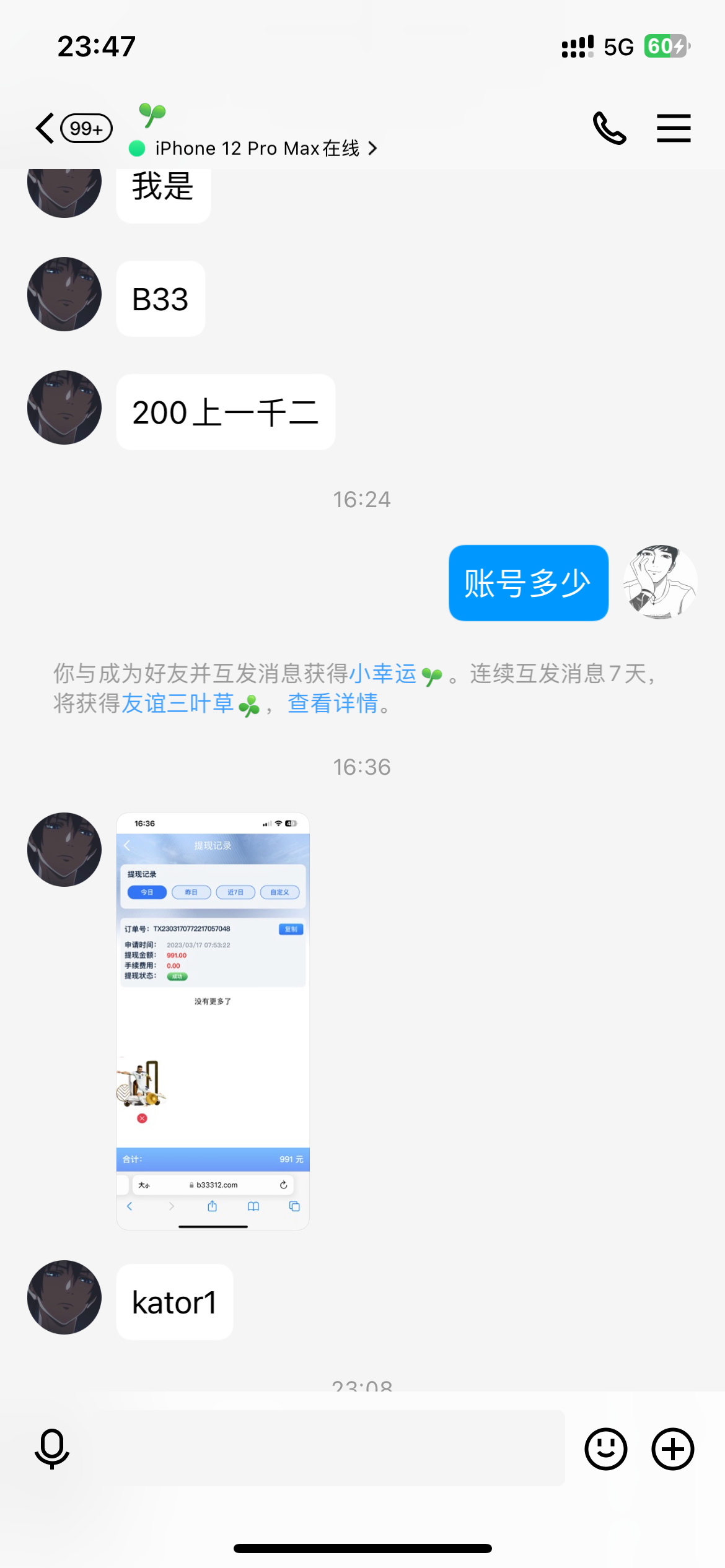Open the emoji picker
Image resolution: width=725 pixels, height=1568 pixels.
pos(605,1449)
